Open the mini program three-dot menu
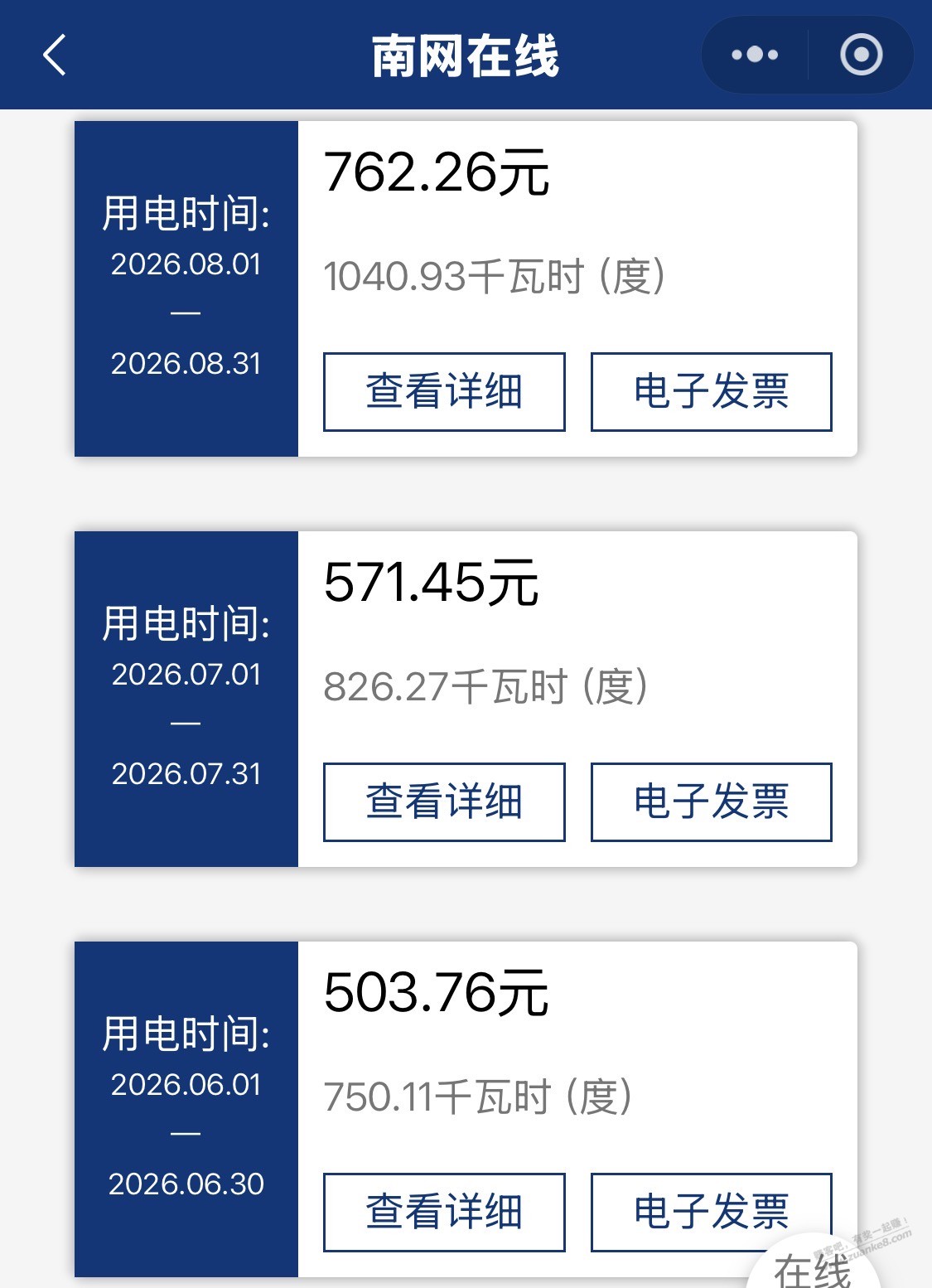932x1288 pixels. coord(755,56)
